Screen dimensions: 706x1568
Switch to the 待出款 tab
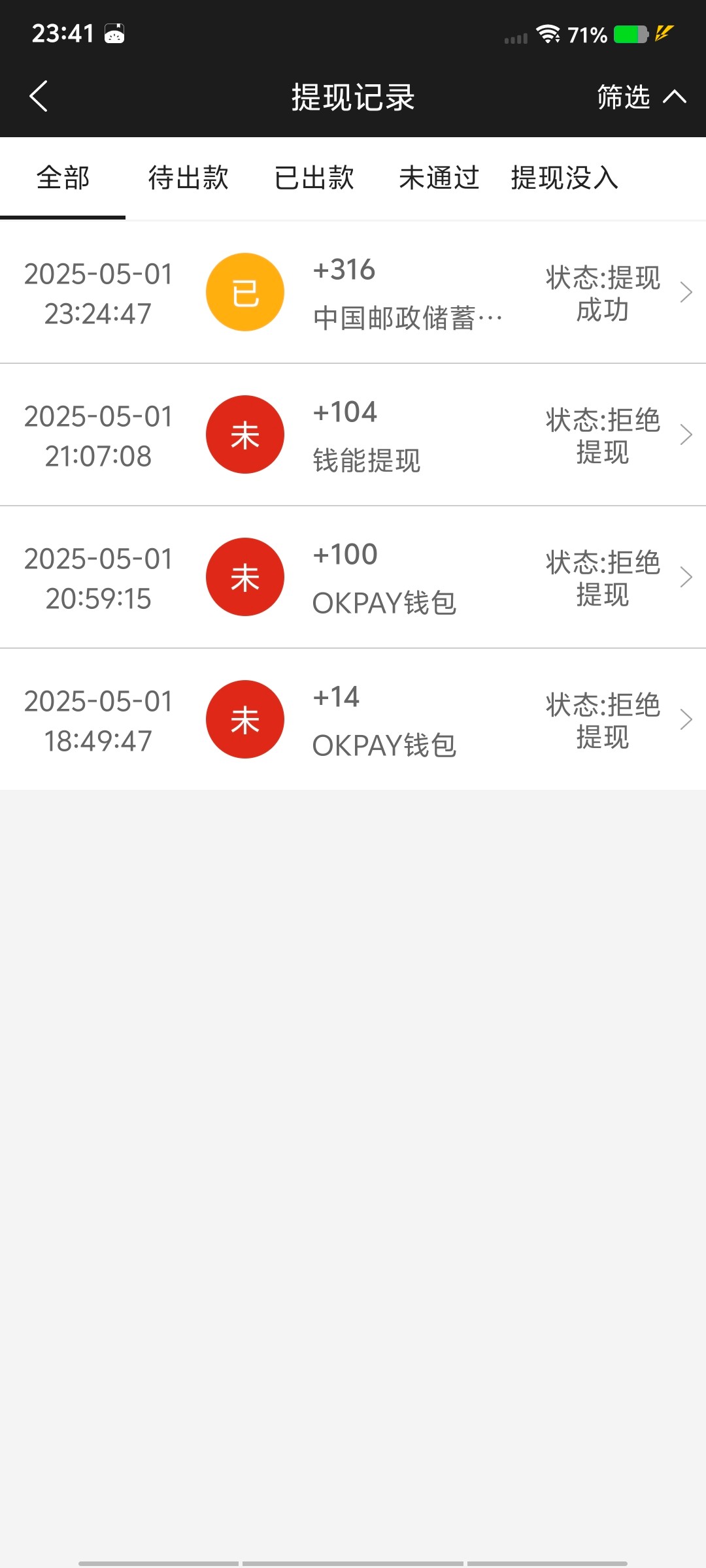click(x=188, y=178)
